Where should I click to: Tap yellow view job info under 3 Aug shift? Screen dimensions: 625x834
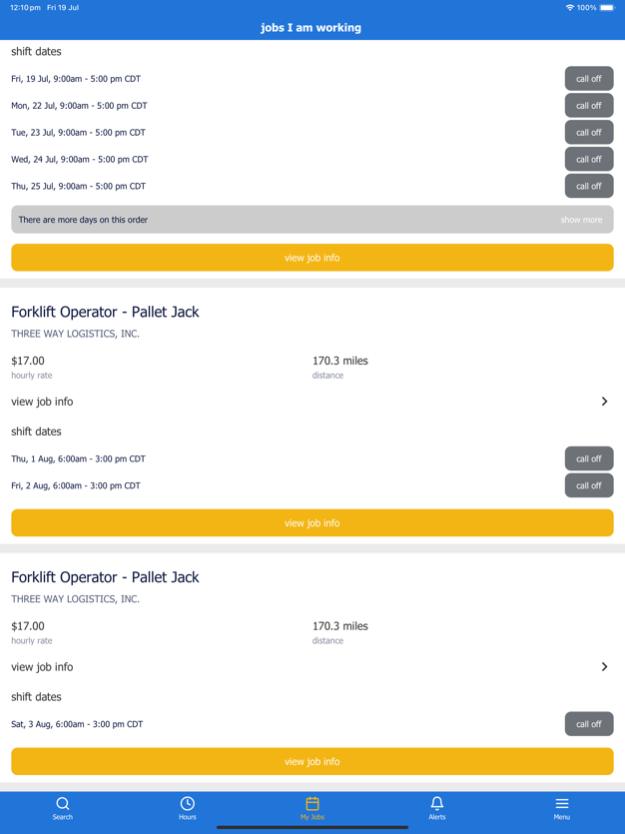point(312,762)
